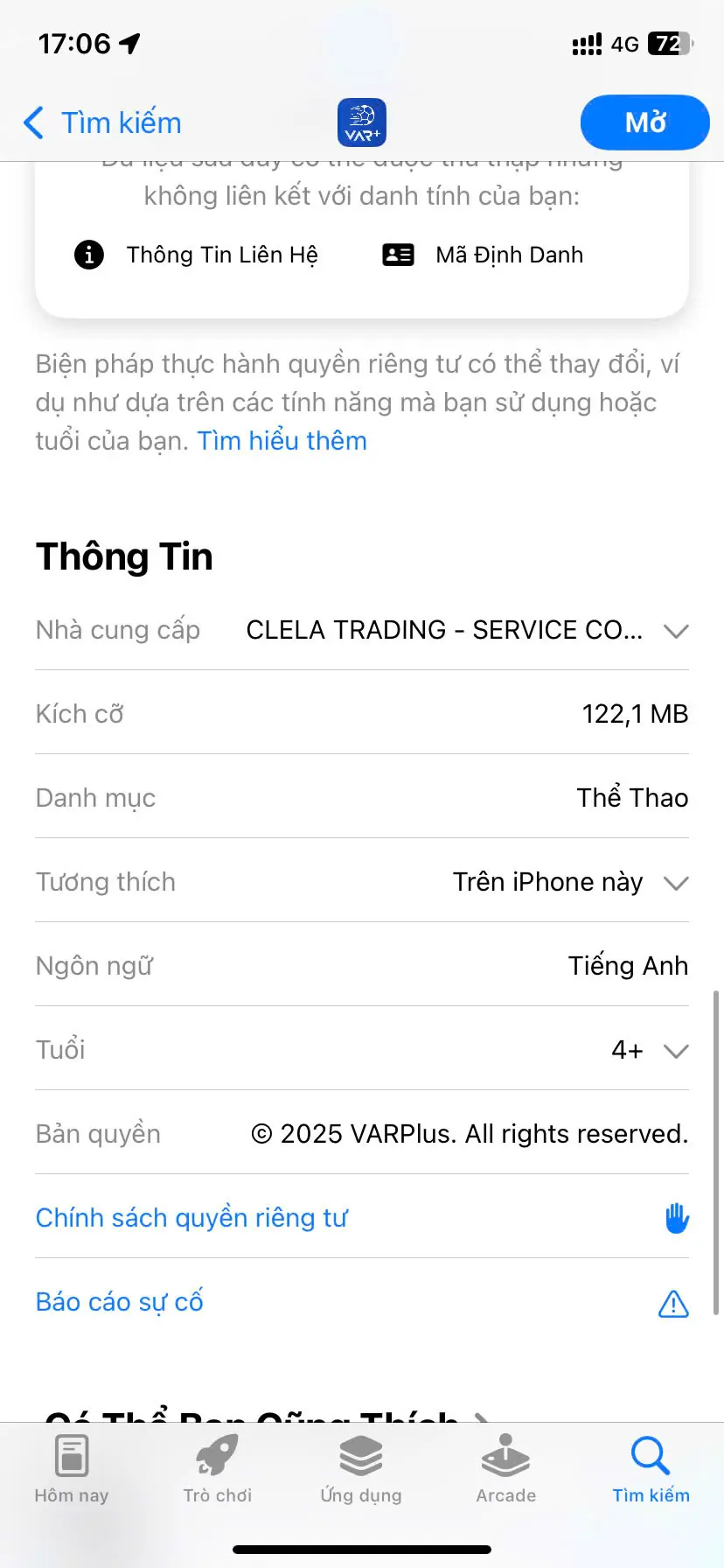Tap the rocket icon for Trò chơi
Viewport: 724px width, 1568px height.
pyautogui.click(x=217, y=1454)
